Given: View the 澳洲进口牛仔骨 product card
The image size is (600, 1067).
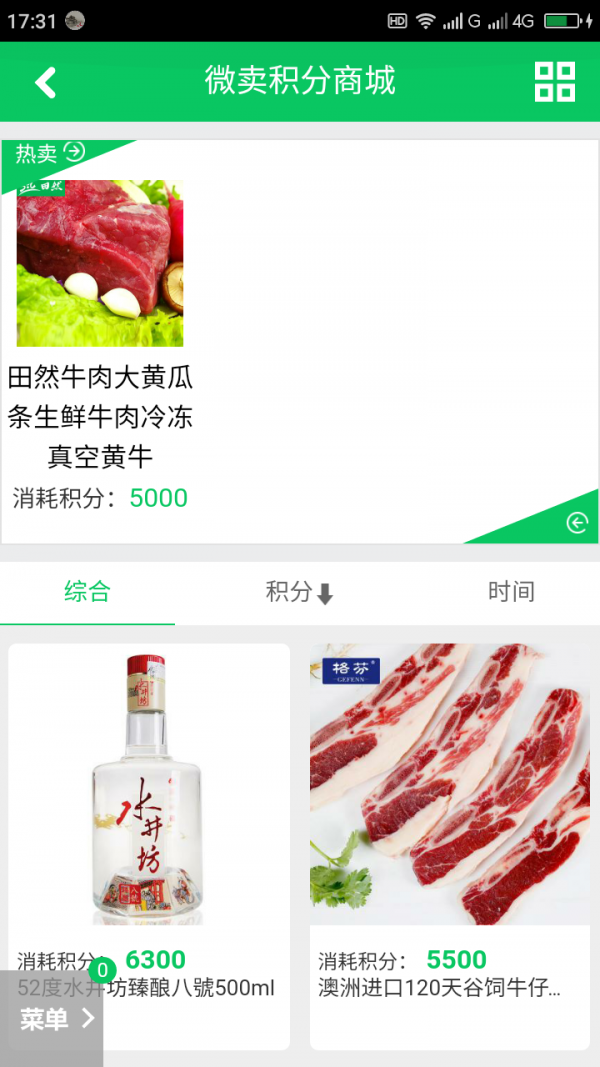Looking at the screenshot, I should pos(449,800).
